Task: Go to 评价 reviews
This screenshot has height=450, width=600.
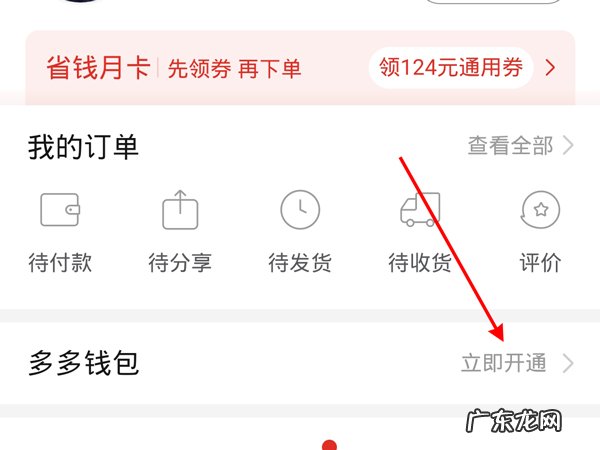Action: (540, 232)
